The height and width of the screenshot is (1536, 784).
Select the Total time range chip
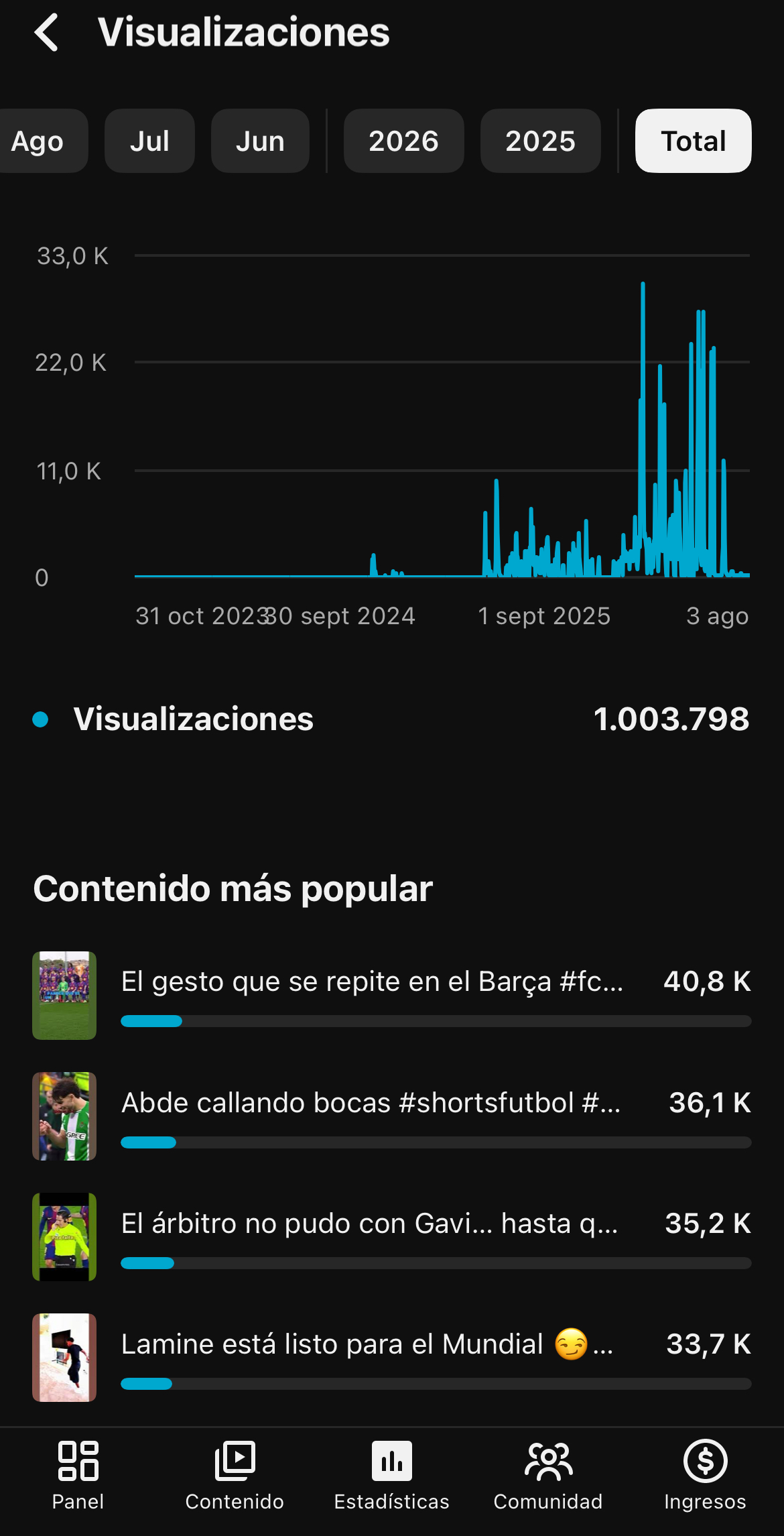click(694, 141)
